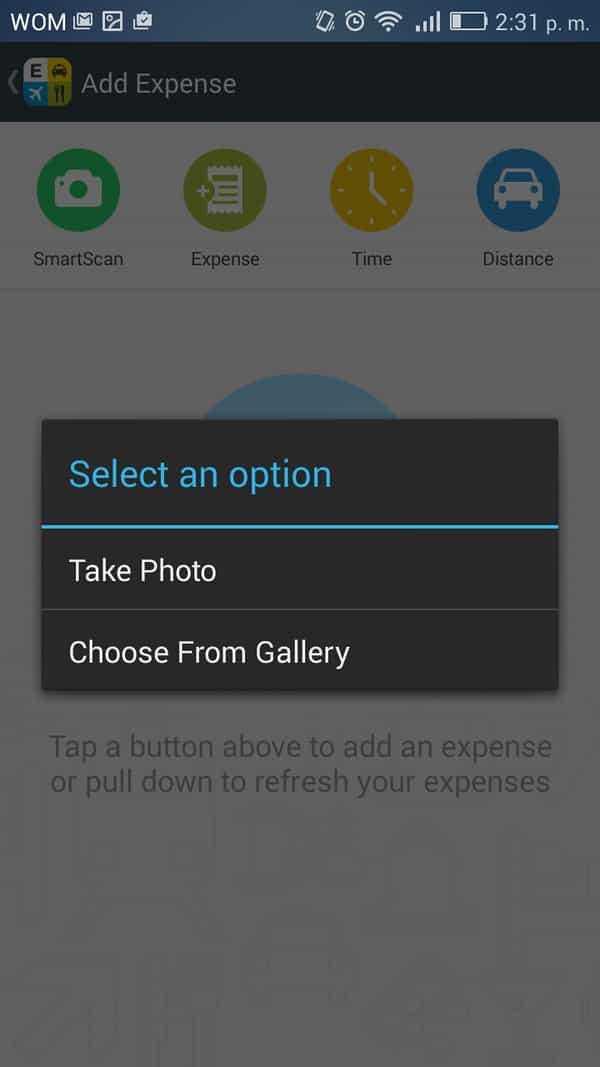Go back using the app icon arrow
This screenshot has width=600, height=1067.
coord(38,82)
